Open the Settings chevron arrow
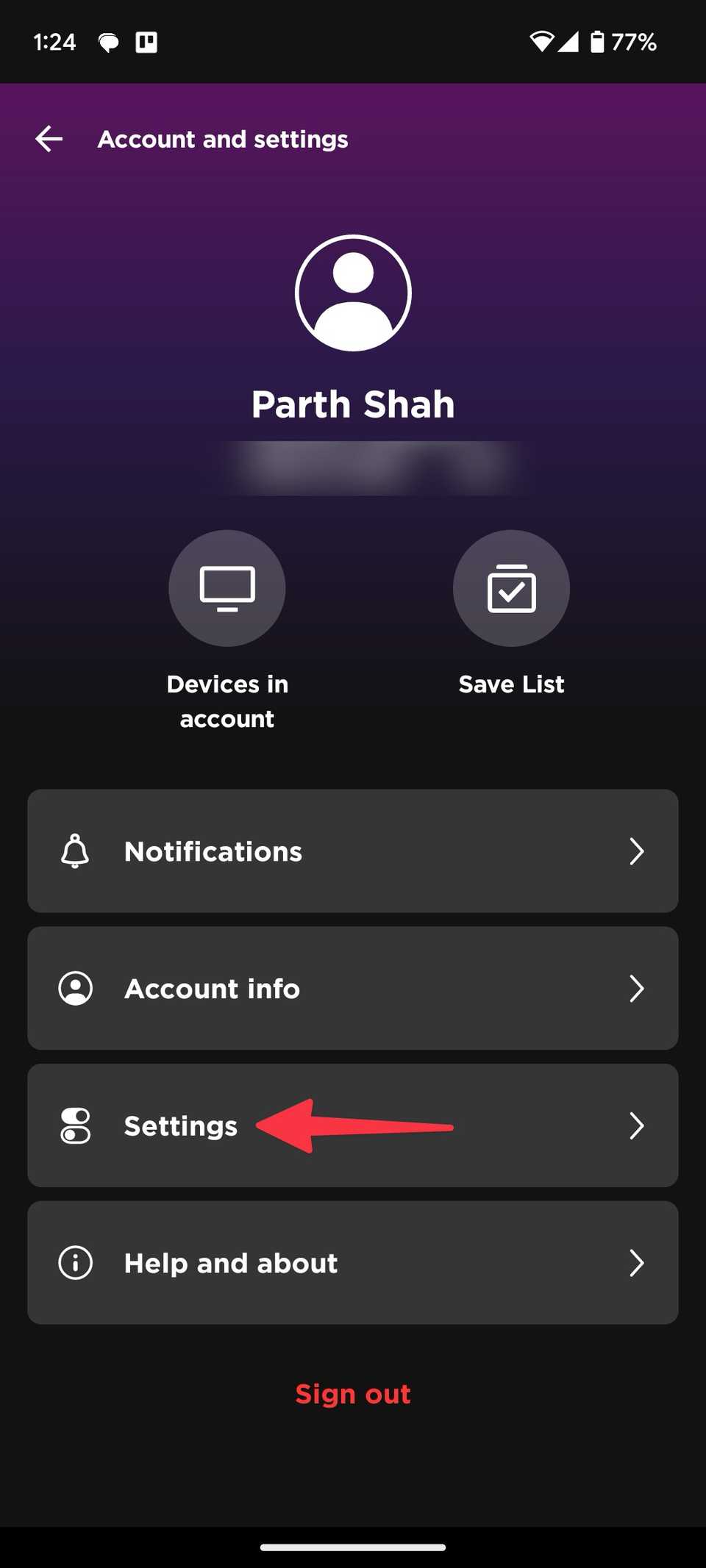The width and height of the screenshot is (706, 1568). (x=637, y=1125)
